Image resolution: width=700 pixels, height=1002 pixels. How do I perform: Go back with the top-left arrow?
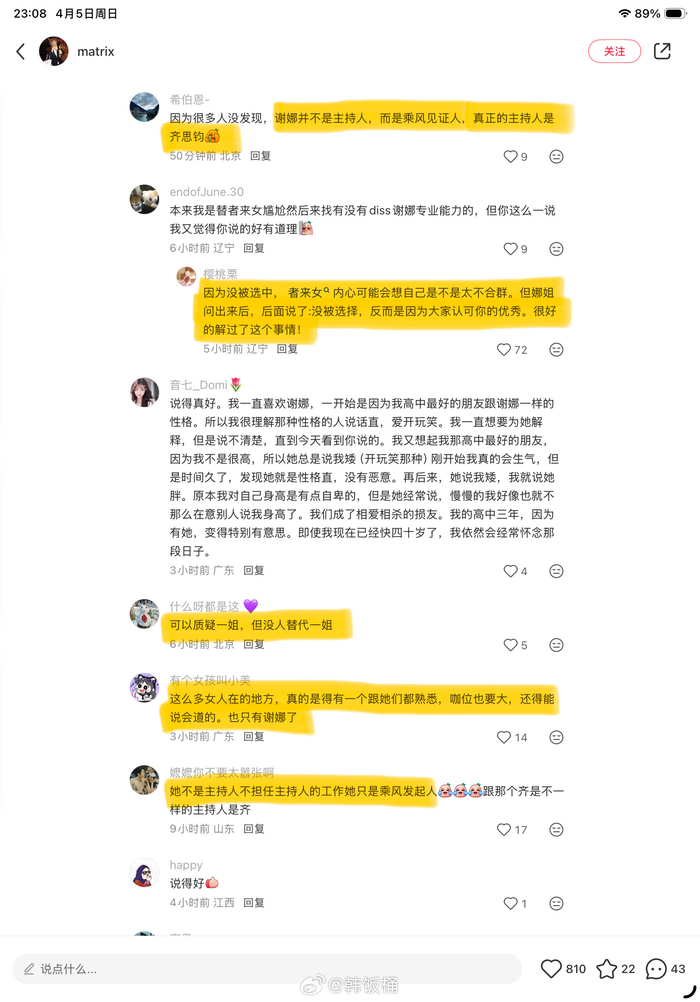click(x=21, y=51)
